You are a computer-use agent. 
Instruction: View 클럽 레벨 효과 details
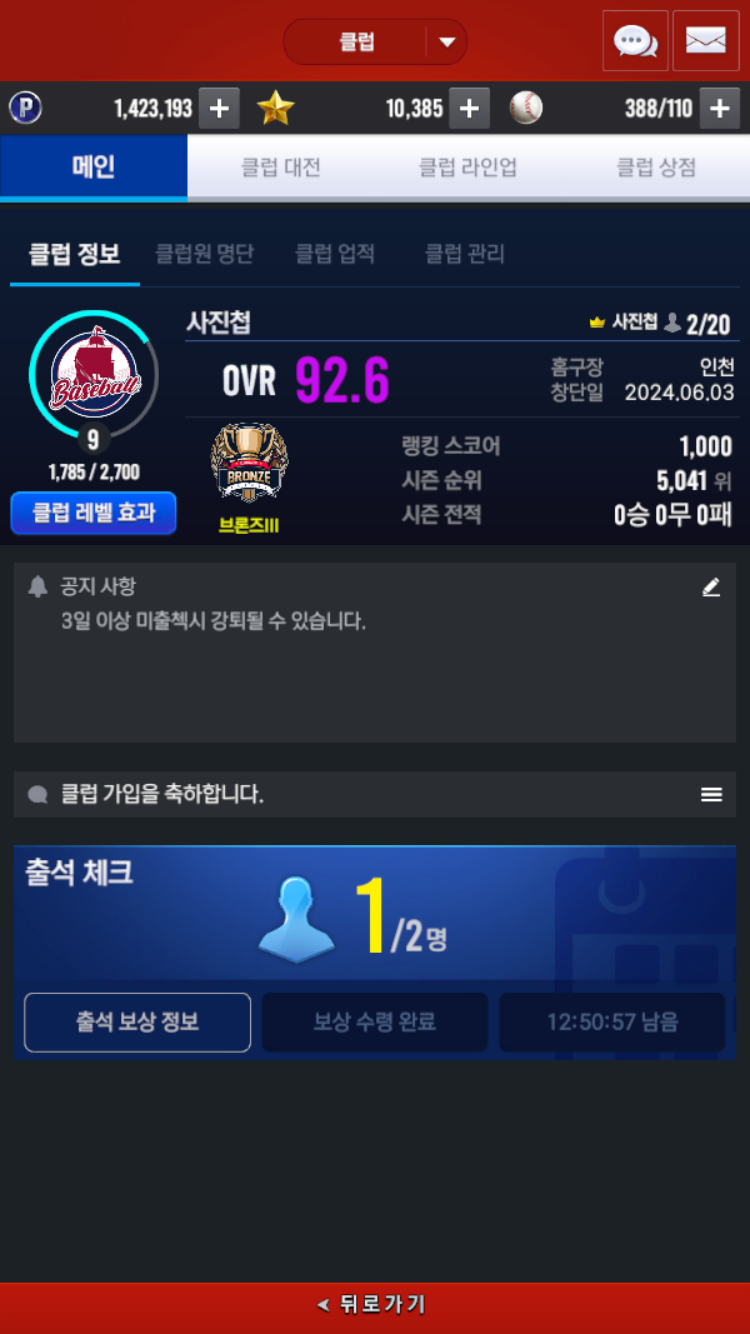[94, 513]
